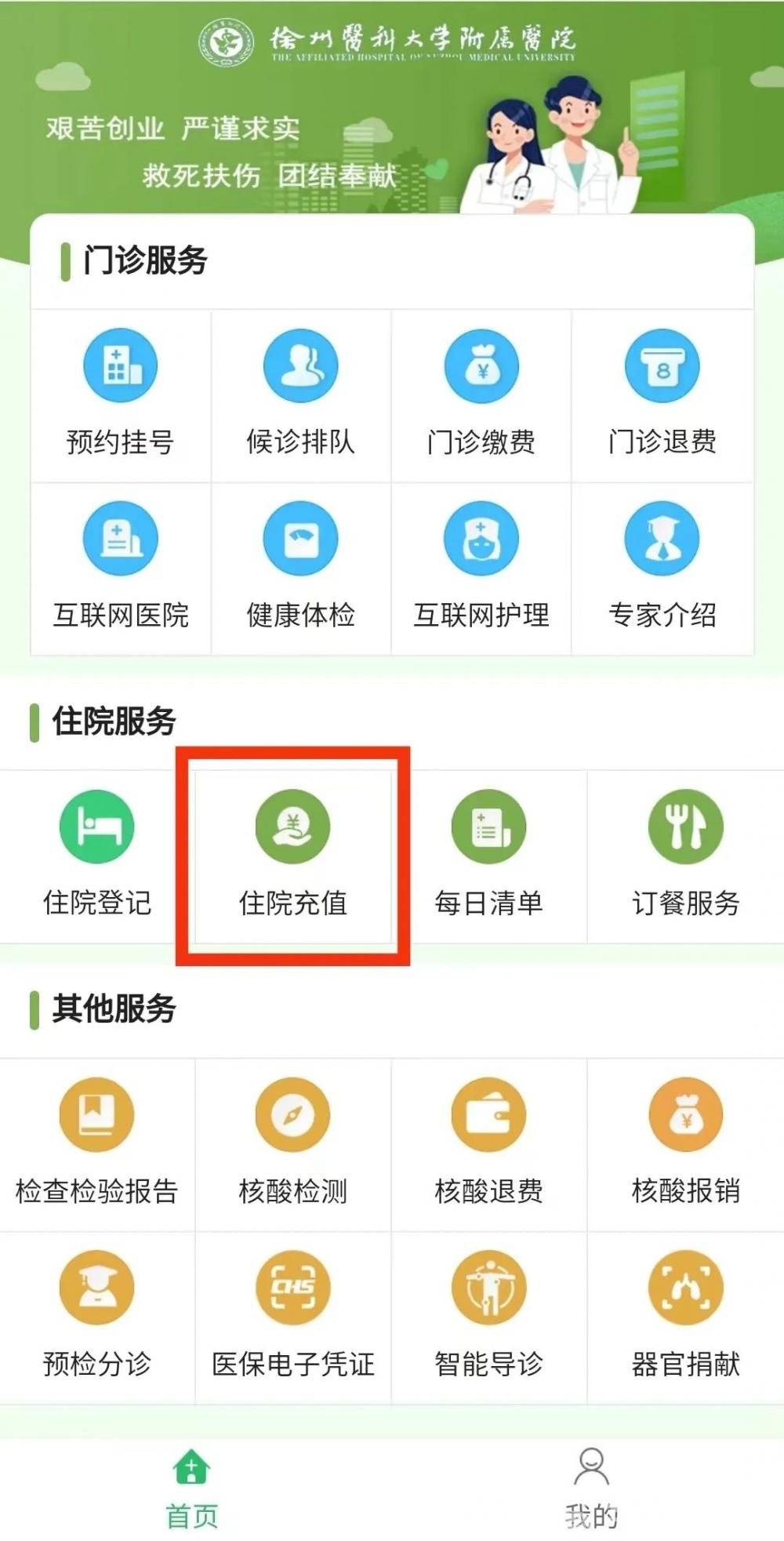Screen dimensions: 784x1541
Task: Switch to the 我的 tab
Action: [591, 1488]
